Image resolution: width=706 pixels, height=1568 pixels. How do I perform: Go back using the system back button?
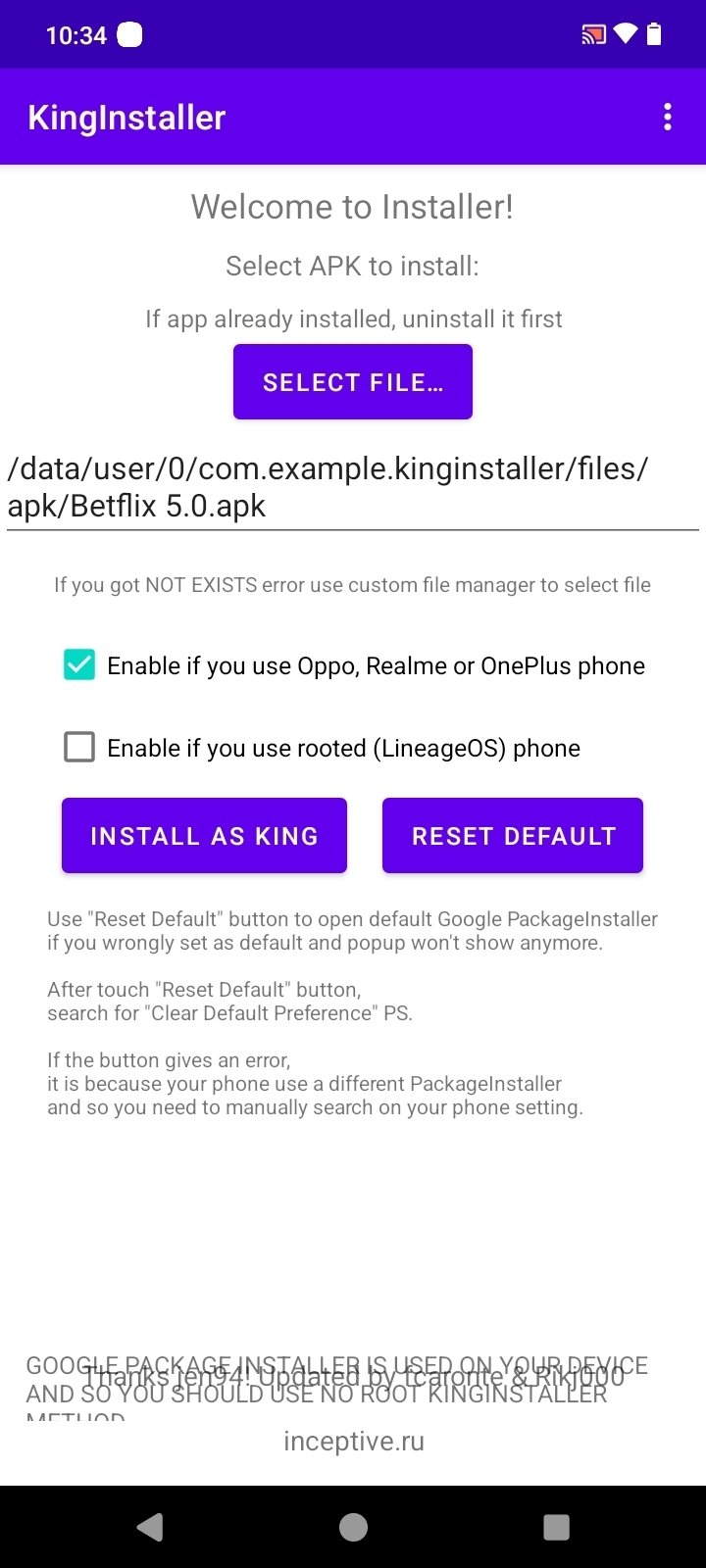[150, 1527]
